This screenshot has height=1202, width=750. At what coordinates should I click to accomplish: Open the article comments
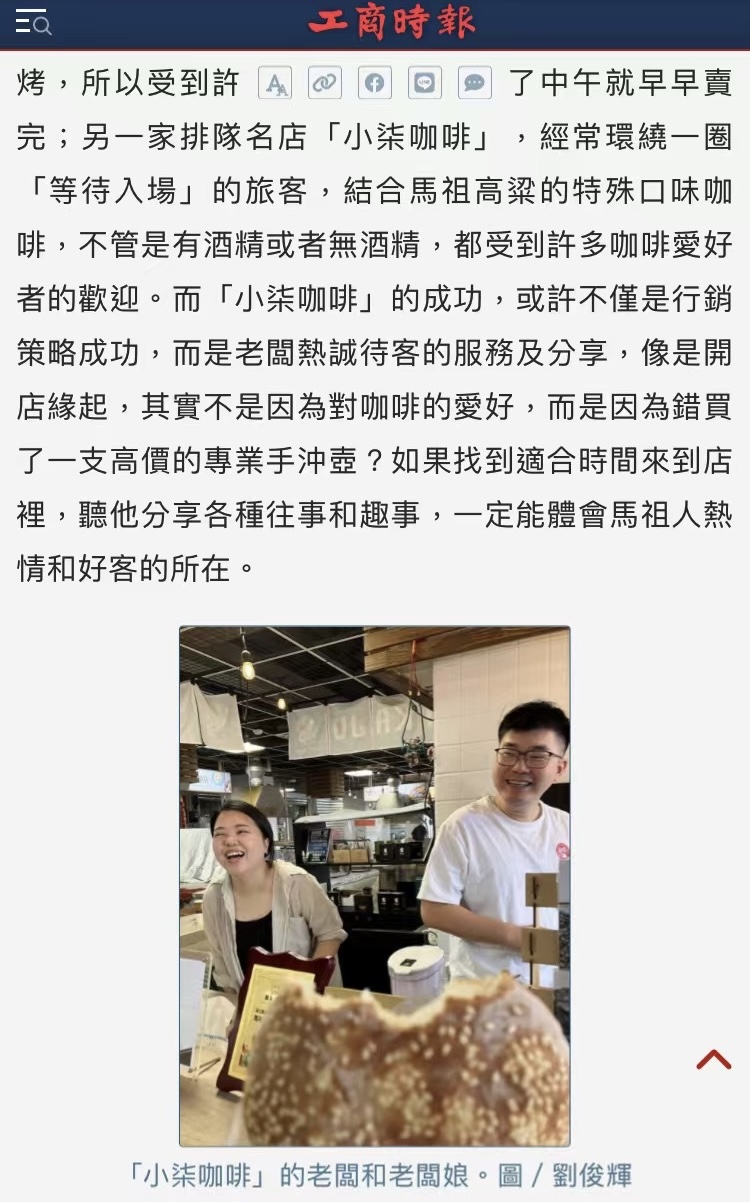475,83
